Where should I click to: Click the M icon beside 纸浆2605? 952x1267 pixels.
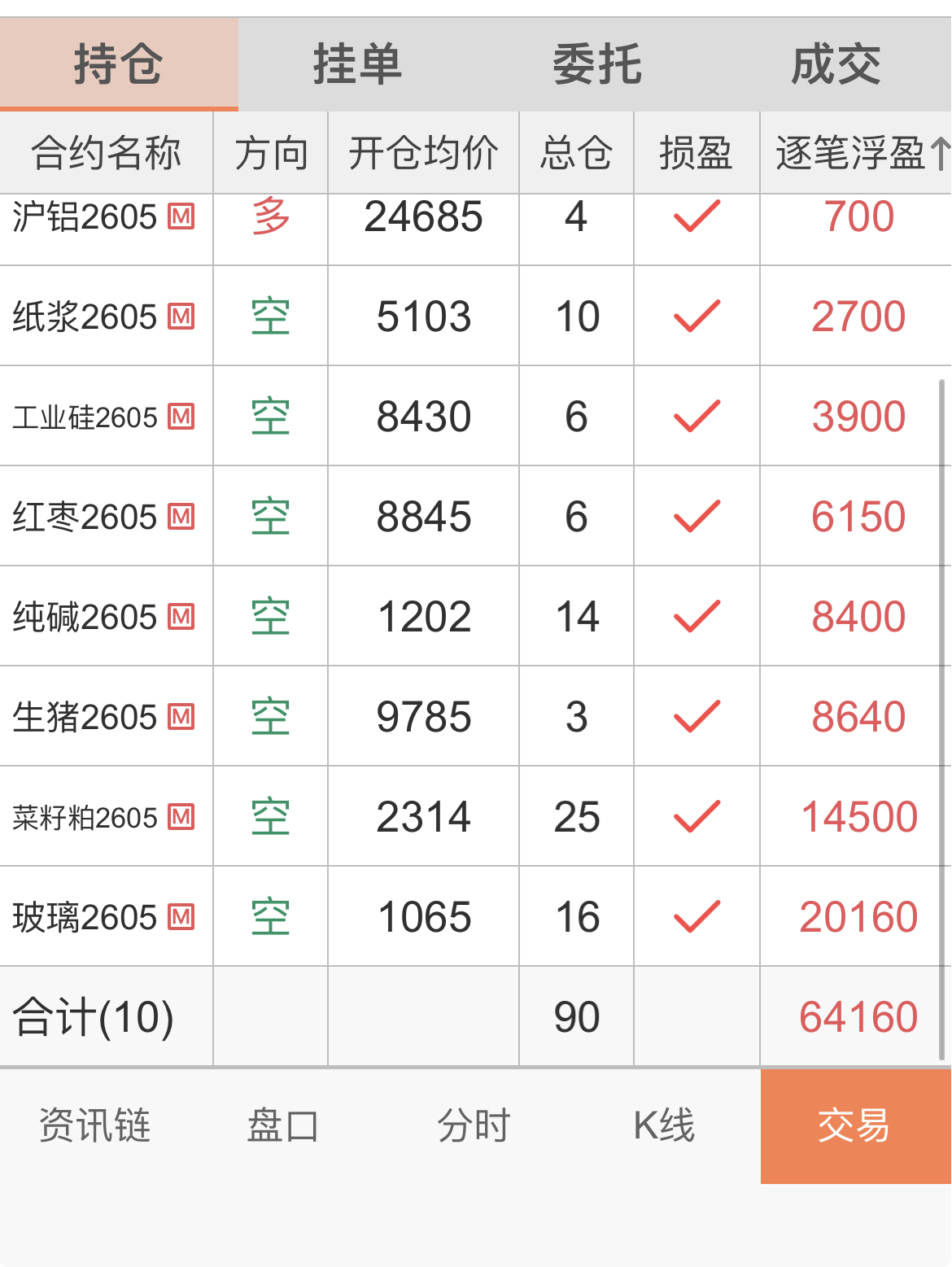[181, 316]
